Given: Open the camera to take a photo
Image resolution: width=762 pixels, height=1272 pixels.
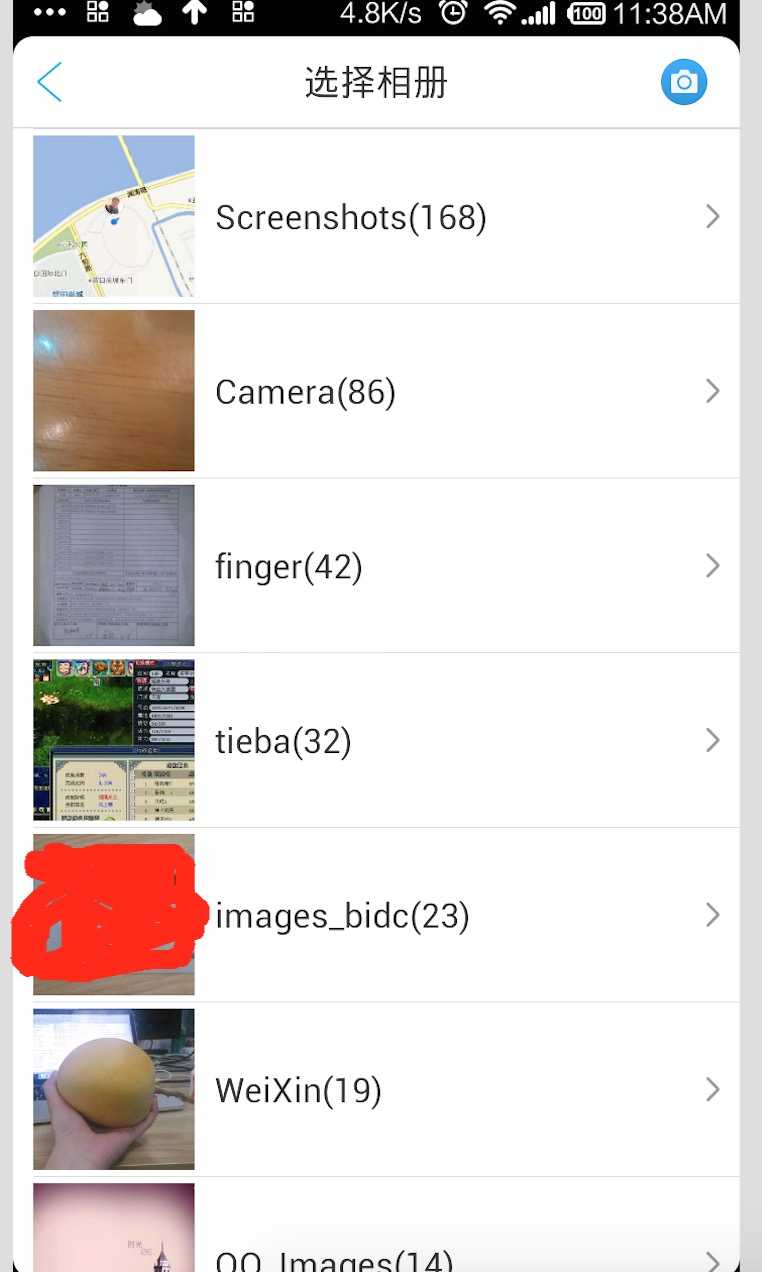Looking at the screenshot, I should (x=684, y=82).
